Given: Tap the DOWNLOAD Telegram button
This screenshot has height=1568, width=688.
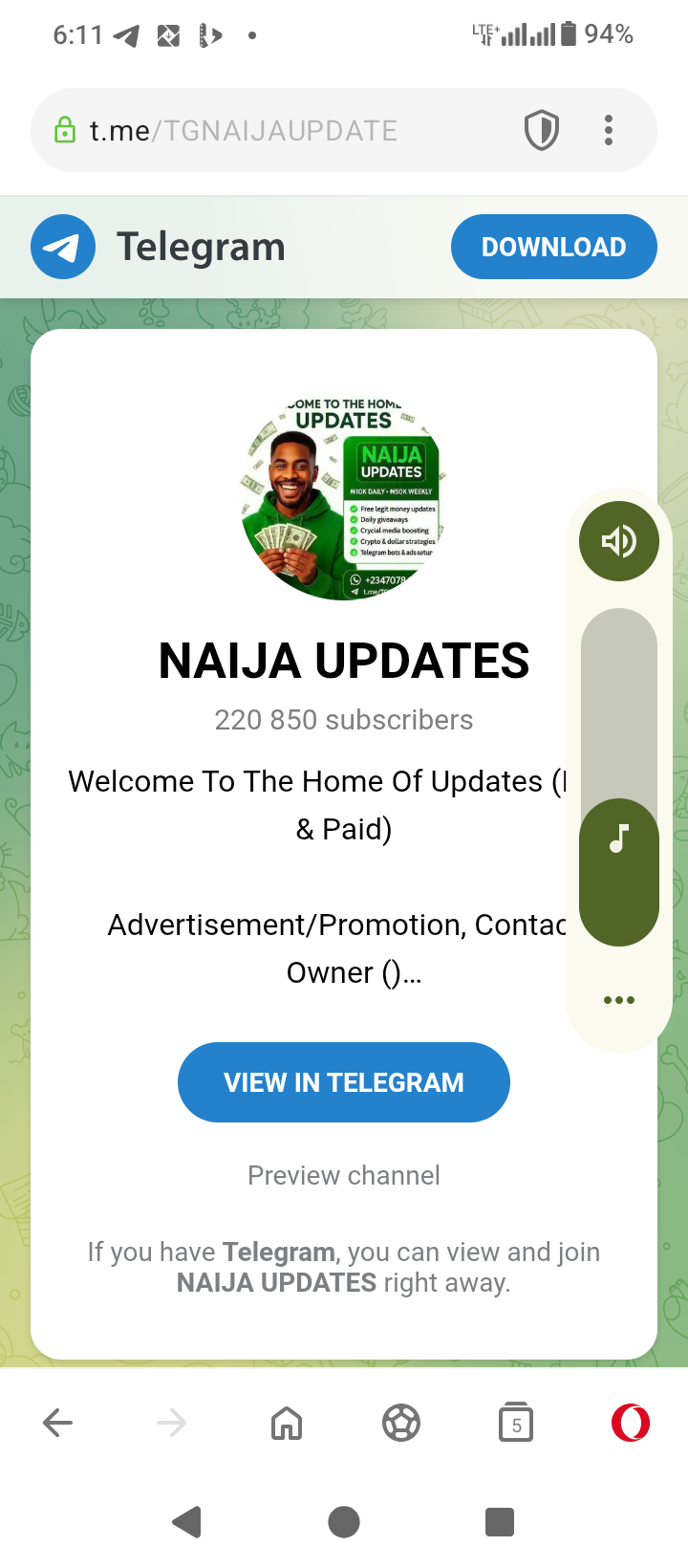Looking at the screenshot, I should [x=553, y=247].
